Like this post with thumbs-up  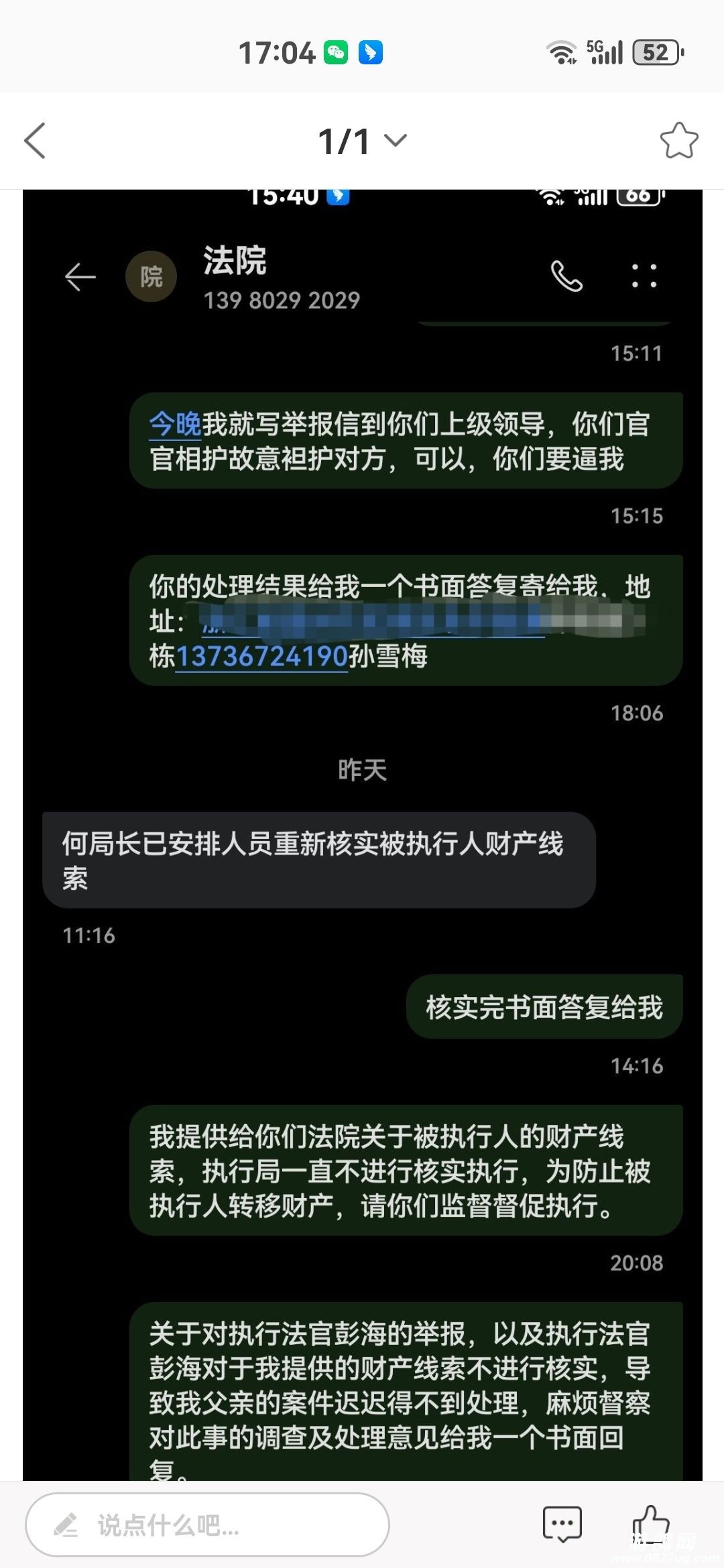pyautogui.click(x=650, y=1522)
